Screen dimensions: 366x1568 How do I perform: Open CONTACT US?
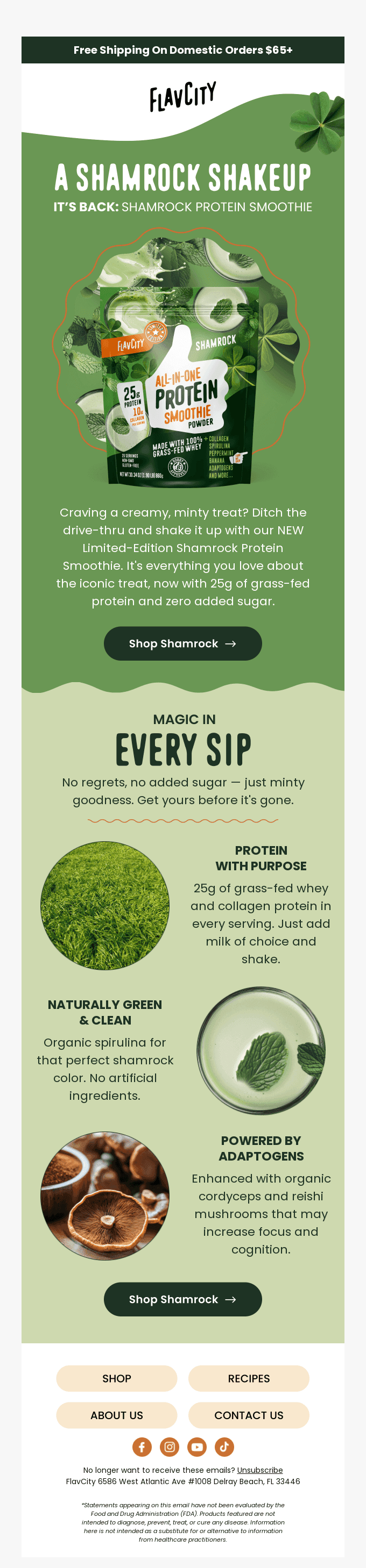(249, 1415)
